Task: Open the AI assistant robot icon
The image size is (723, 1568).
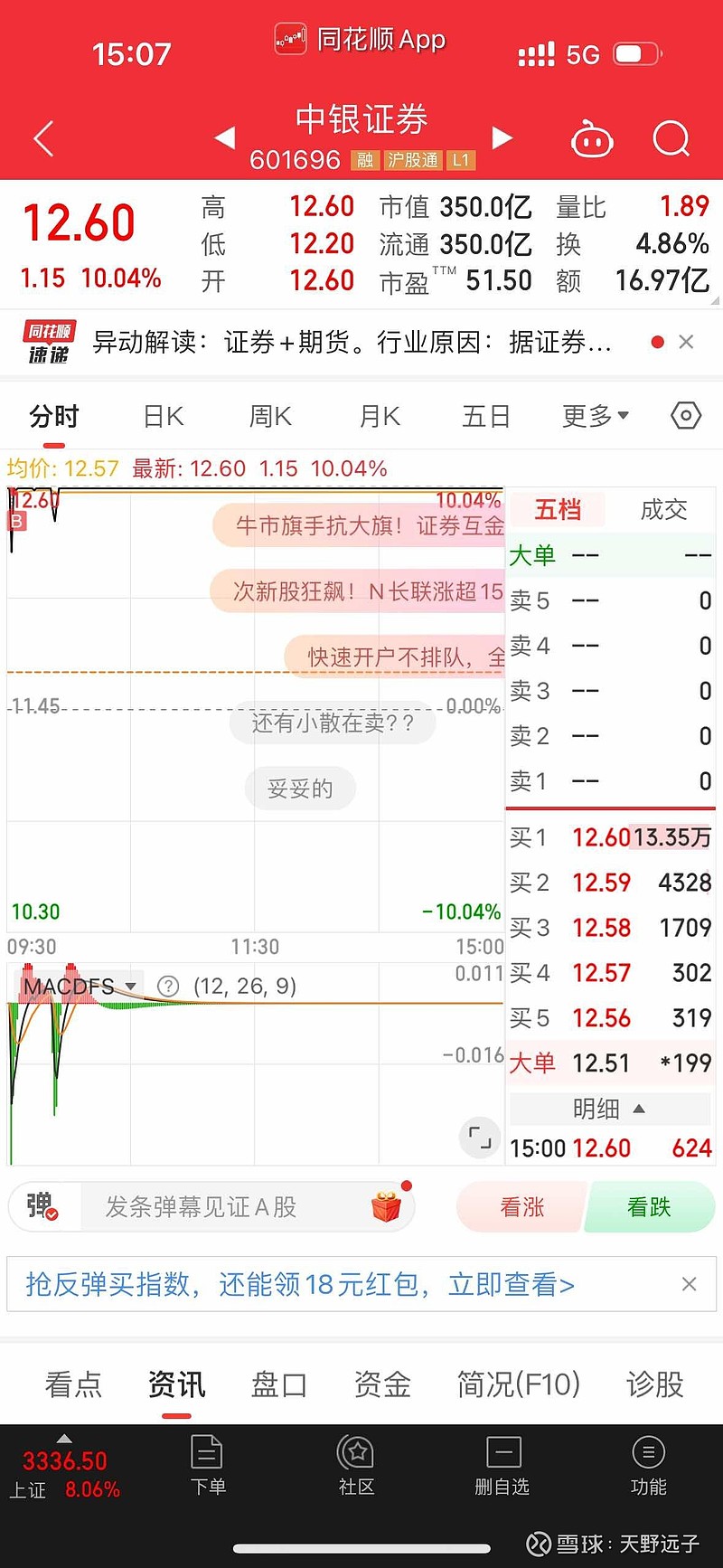Action: [x=592, y=138]
